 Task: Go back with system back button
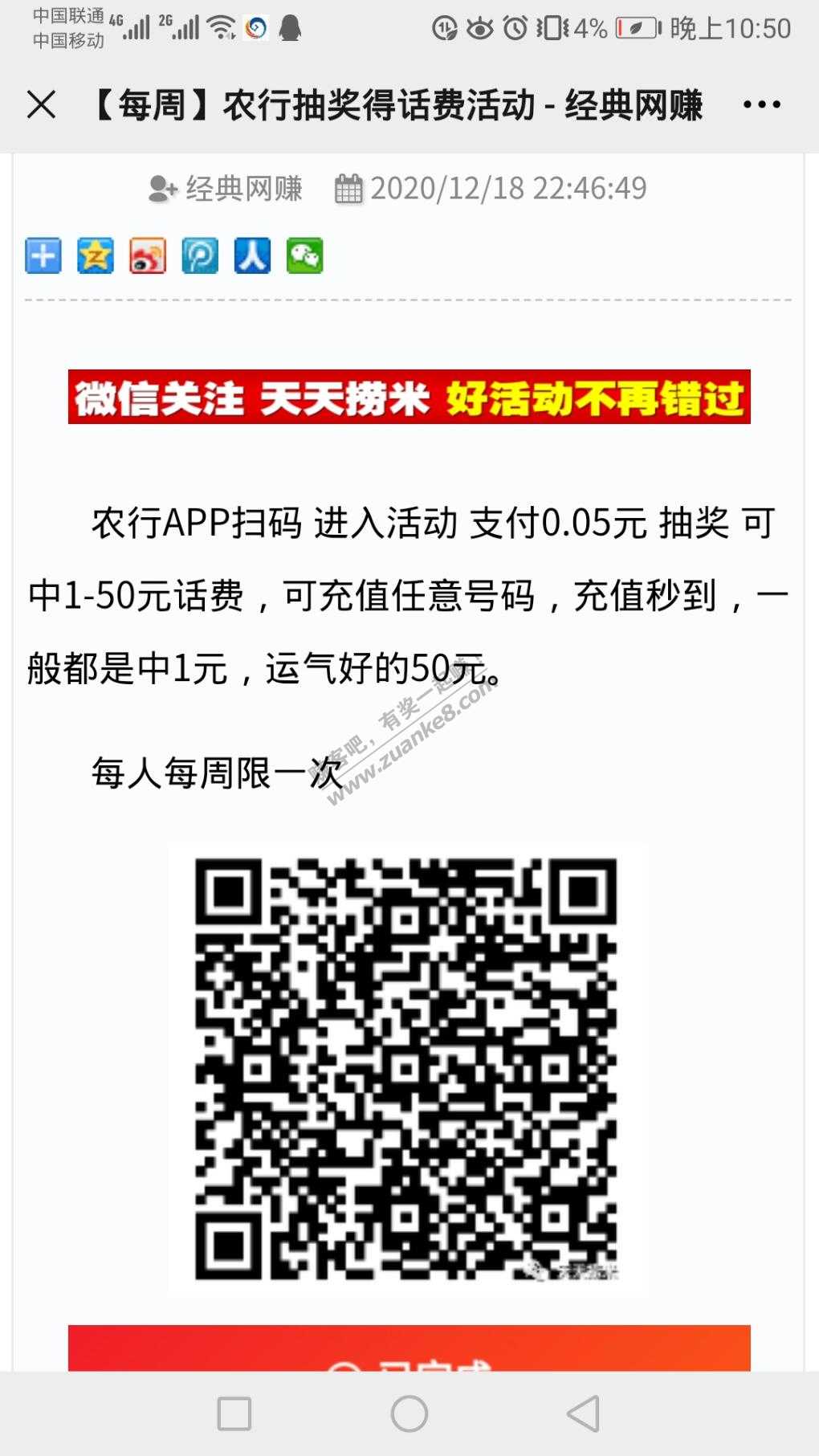pyautogui.click(x=584, y=1413)
